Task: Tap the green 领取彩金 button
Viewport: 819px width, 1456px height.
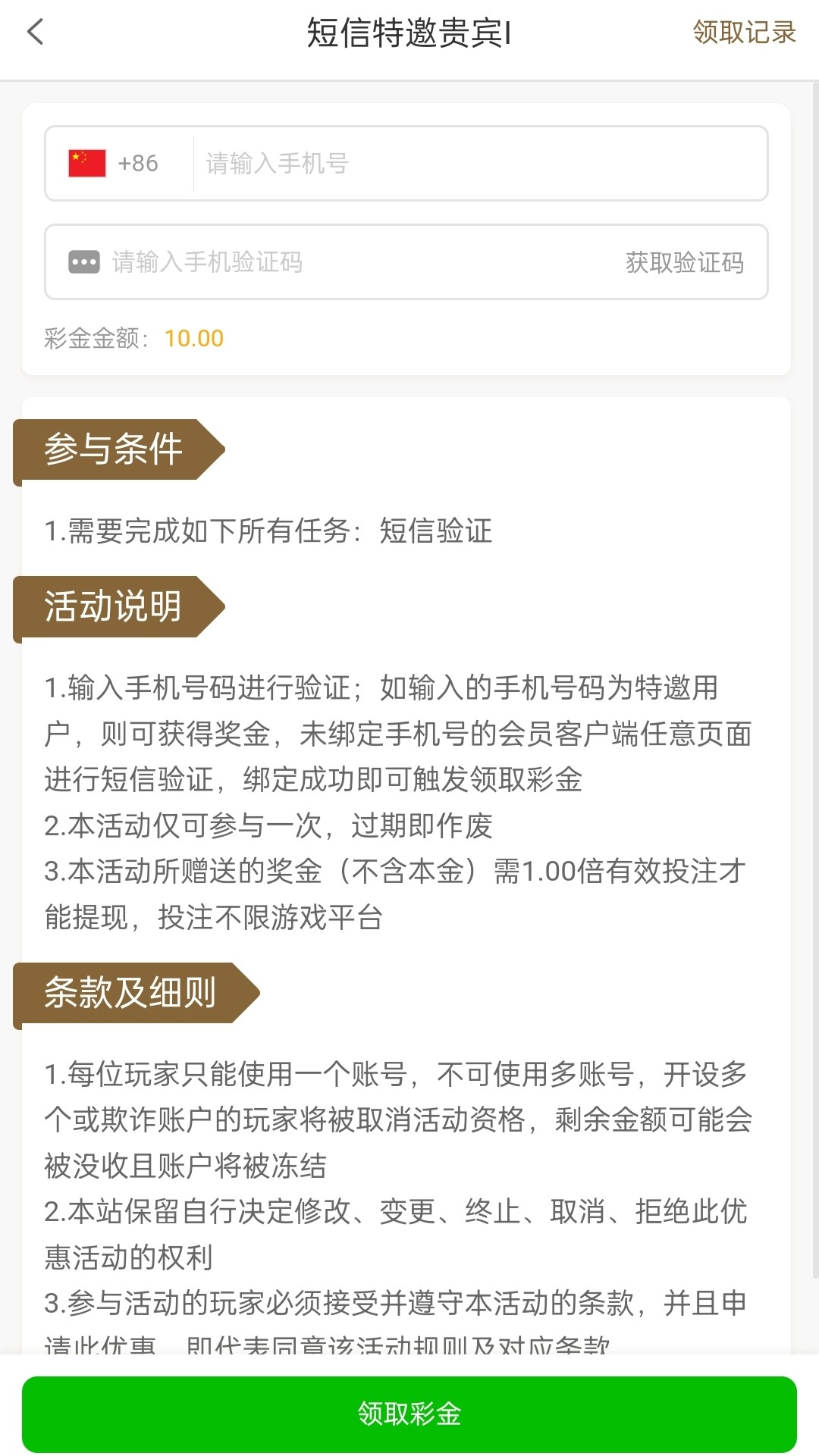Action: [x=409, y=1414]
